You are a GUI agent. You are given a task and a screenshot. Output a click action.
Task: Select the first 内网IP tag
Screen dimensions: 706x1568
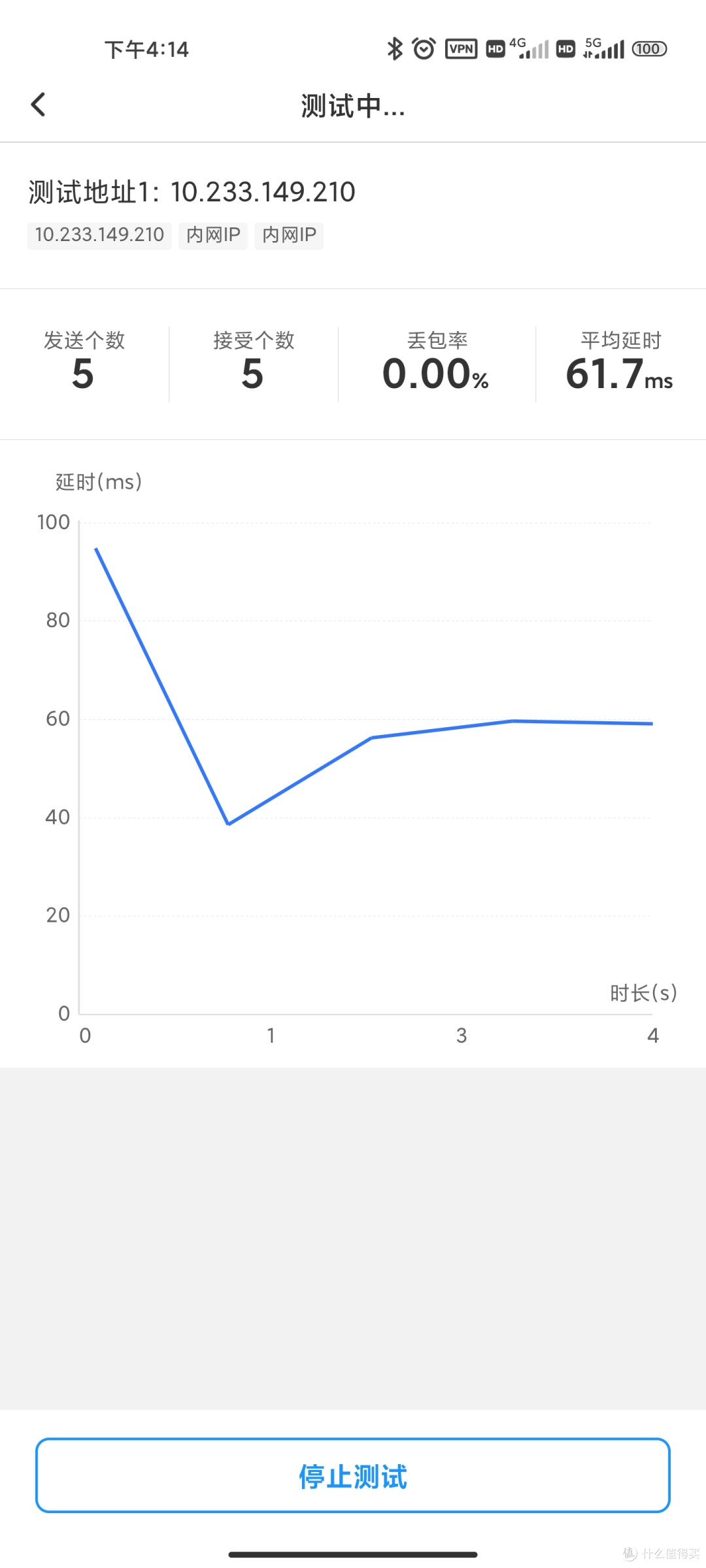point(212,235)
